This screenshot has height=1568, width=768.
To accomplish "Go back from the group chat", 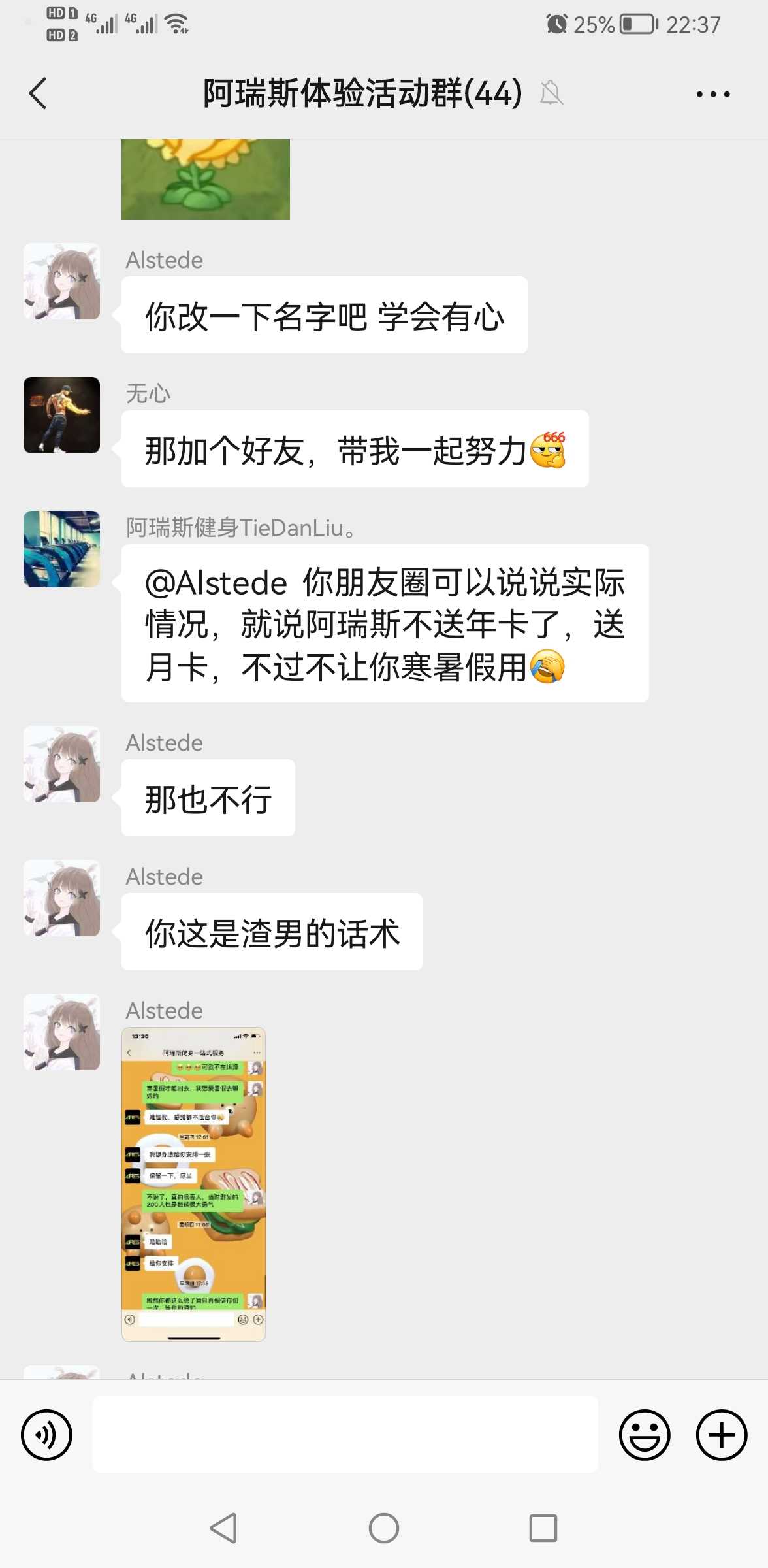I will (x=39, y=93).
